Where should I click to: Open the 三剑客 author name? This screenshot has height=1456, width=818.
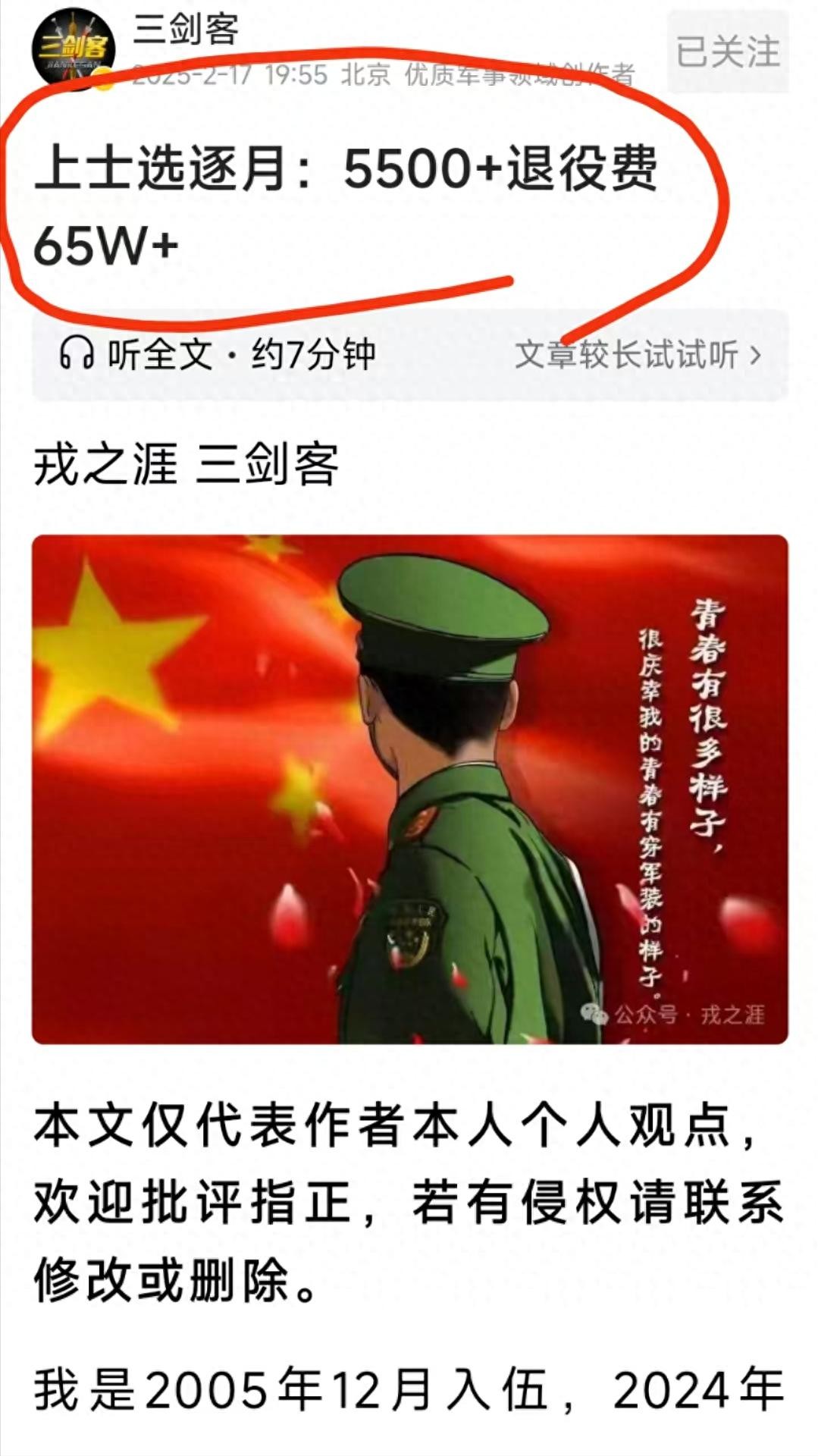[x=186, y=30]
